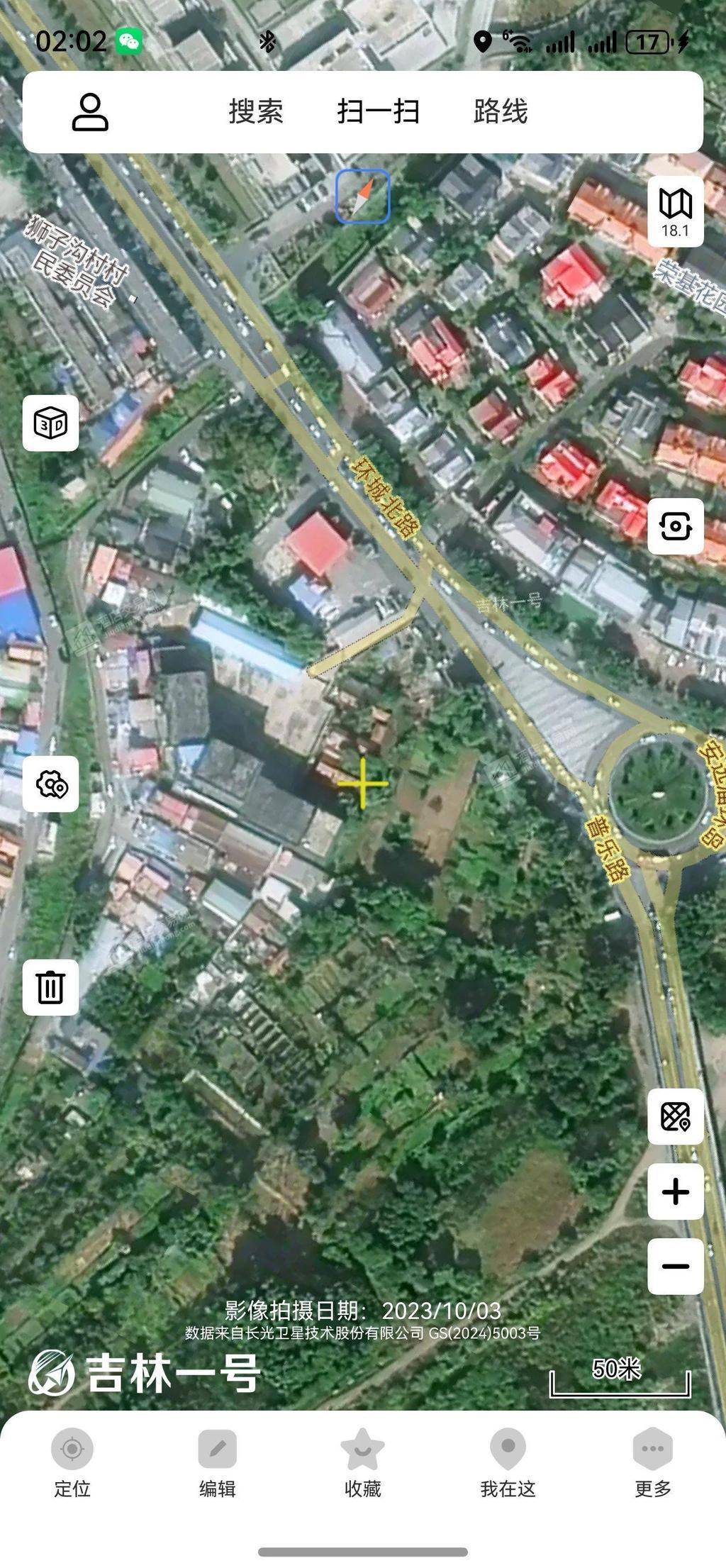Open the user profile icon
The height and width of the screenshot is (1568, 726).
(90, 112)
